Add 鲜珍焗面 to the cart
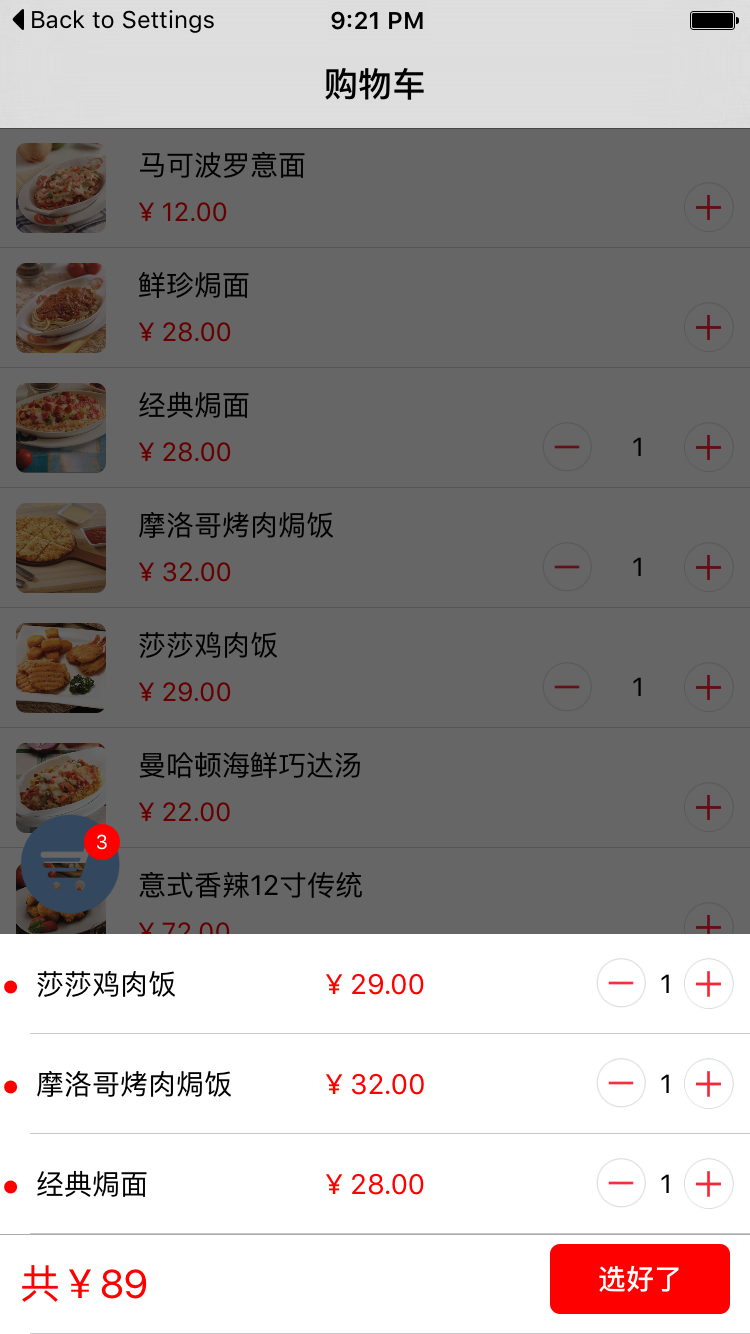The image size is (750, 1334). pyautogui.click(x=708, y=328)
